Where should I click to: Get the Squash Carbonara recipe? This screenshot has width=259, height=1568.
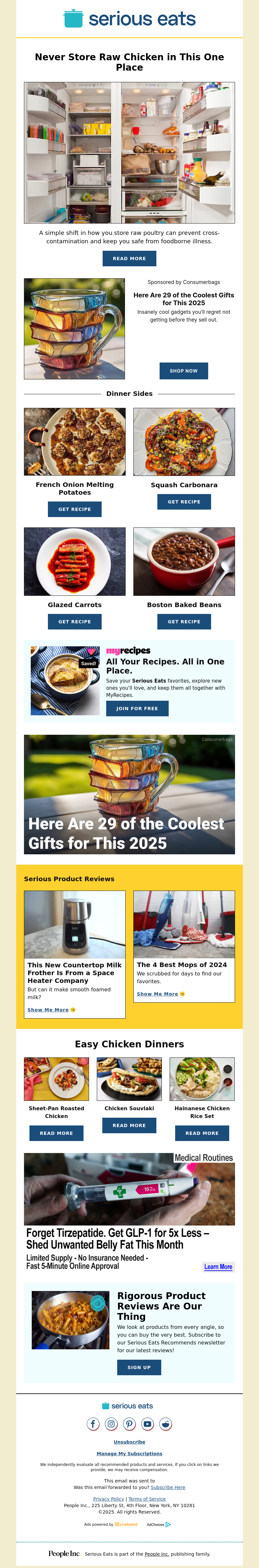click(184, 502)
